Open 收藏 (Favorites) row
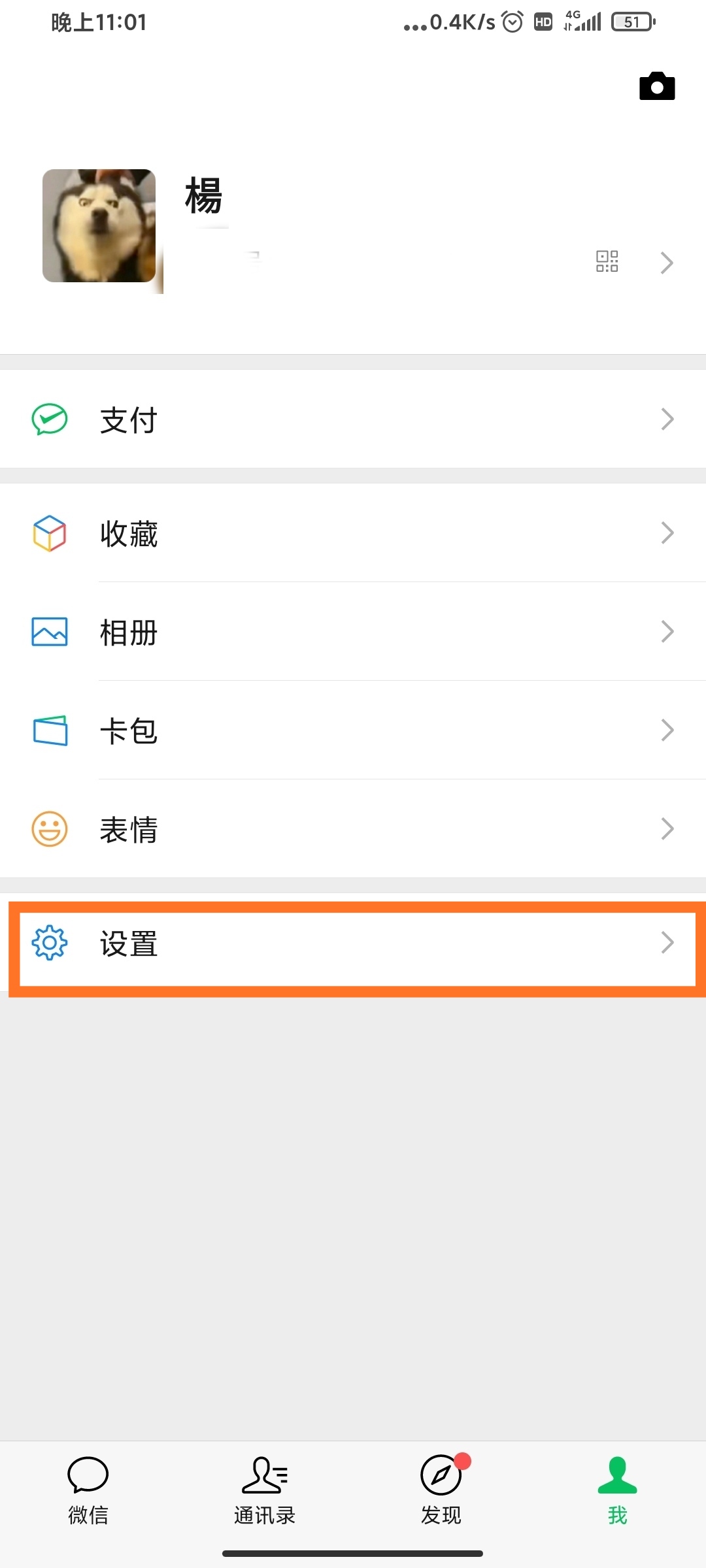The width and height of the screenshot is (706, 1568). (353, 533)
